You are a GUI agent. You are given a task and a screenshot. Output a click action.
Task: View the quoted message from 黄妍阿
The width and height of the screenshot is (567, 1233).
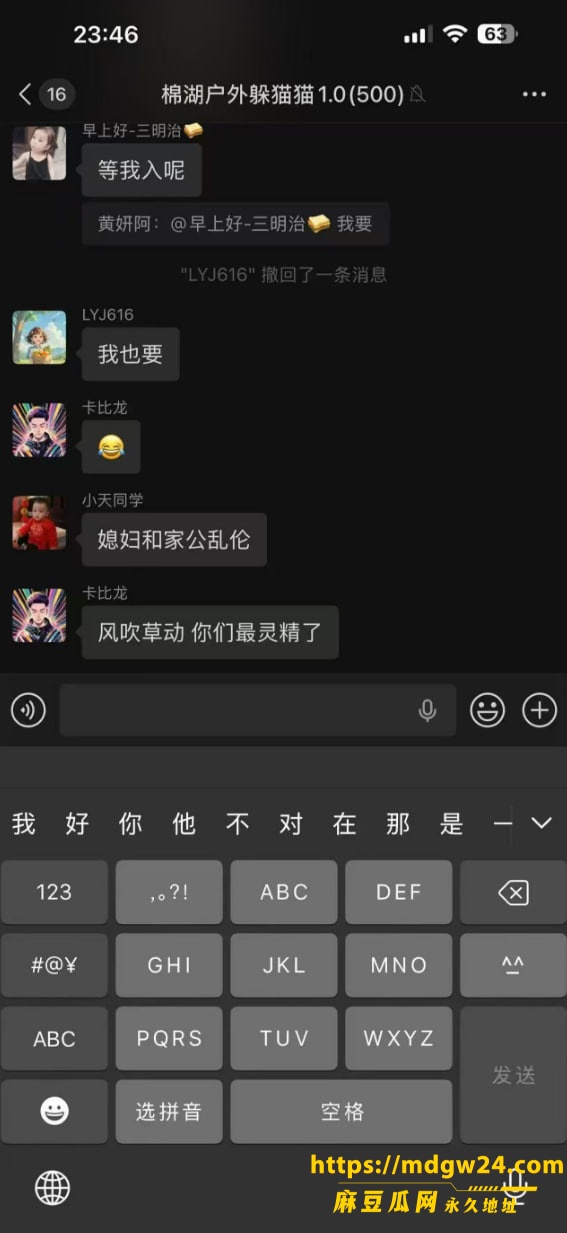pos(235,224)
